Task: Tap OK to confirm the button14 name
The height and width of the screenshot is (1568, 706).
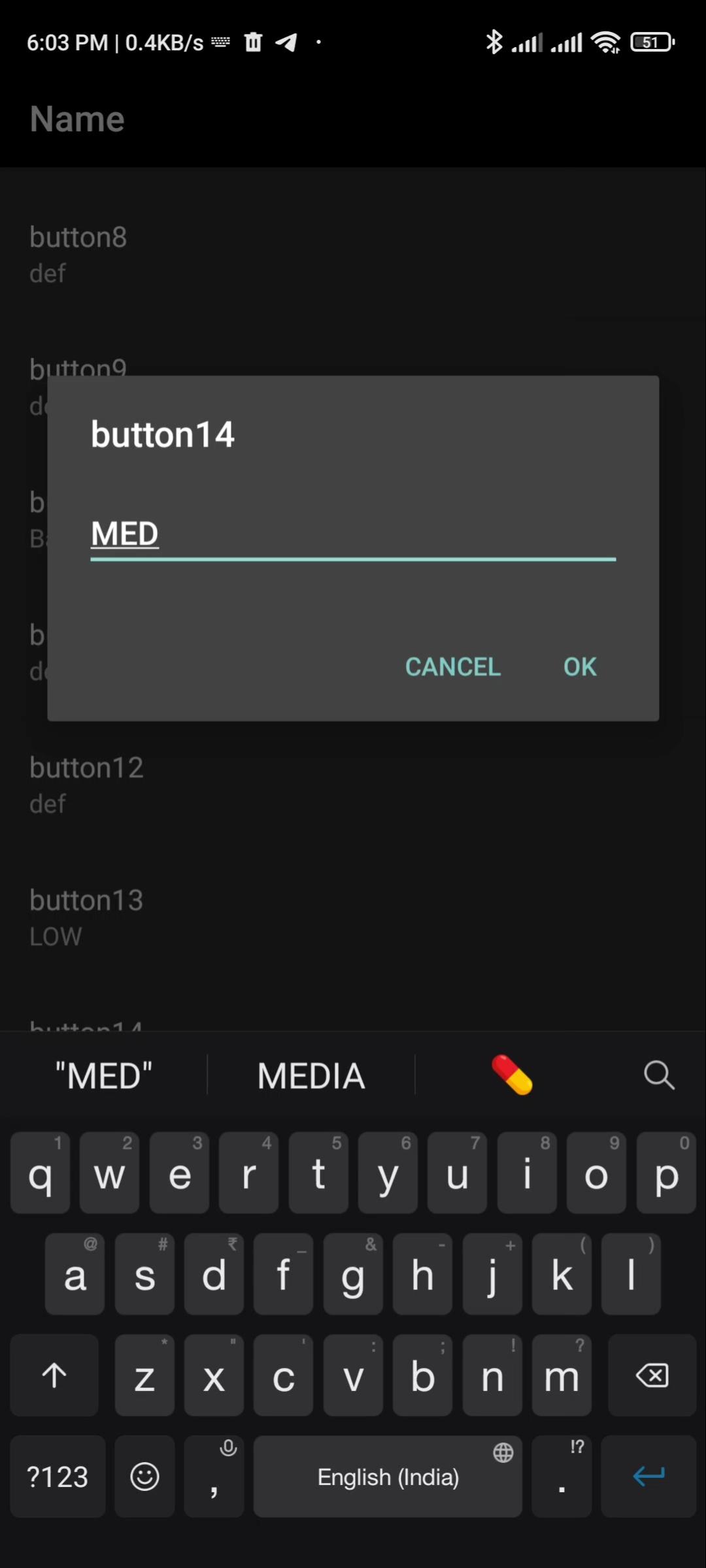Action: point(579,666)
